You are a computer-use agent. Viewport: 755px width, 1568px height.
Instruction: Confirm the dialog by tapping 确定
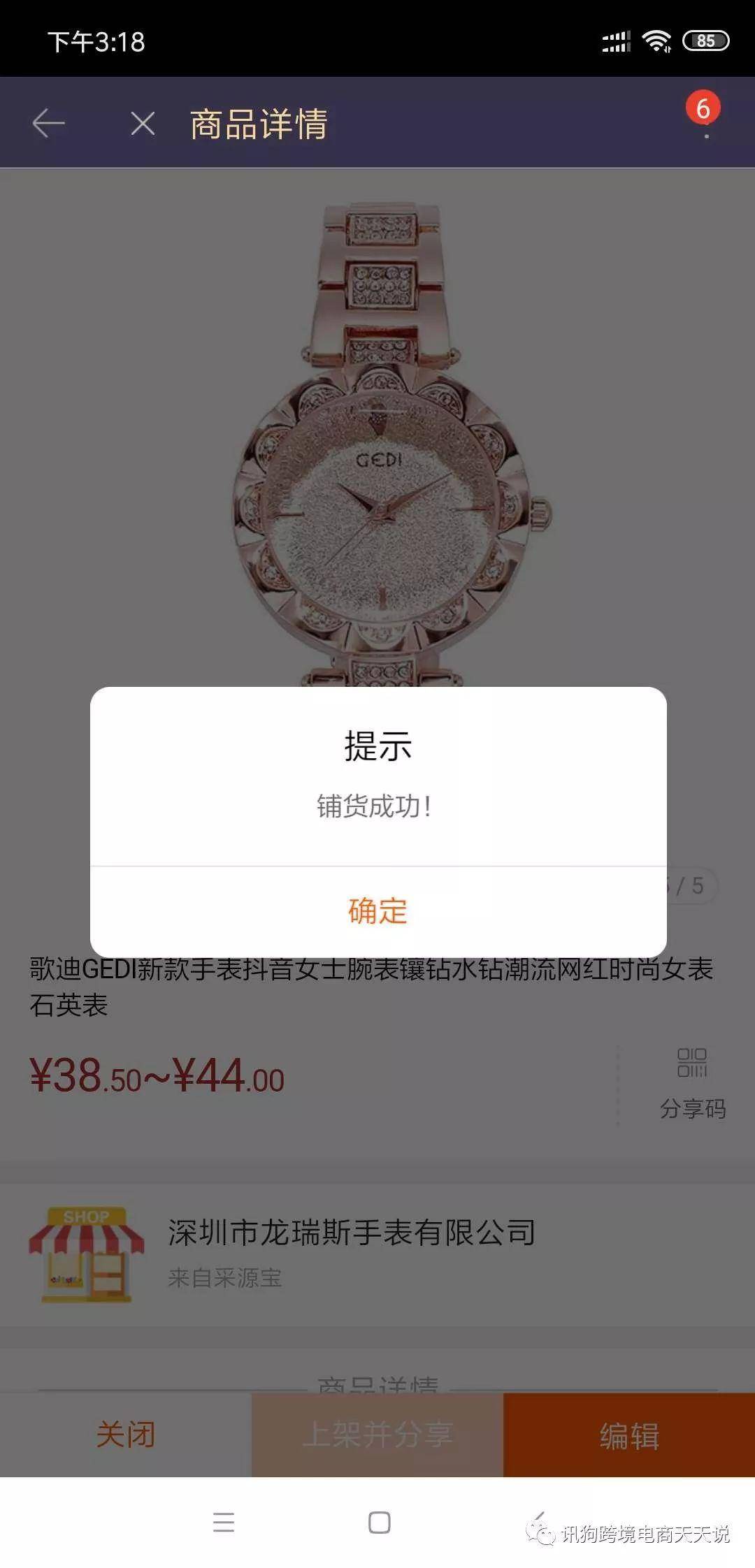(x=377, y=911)
